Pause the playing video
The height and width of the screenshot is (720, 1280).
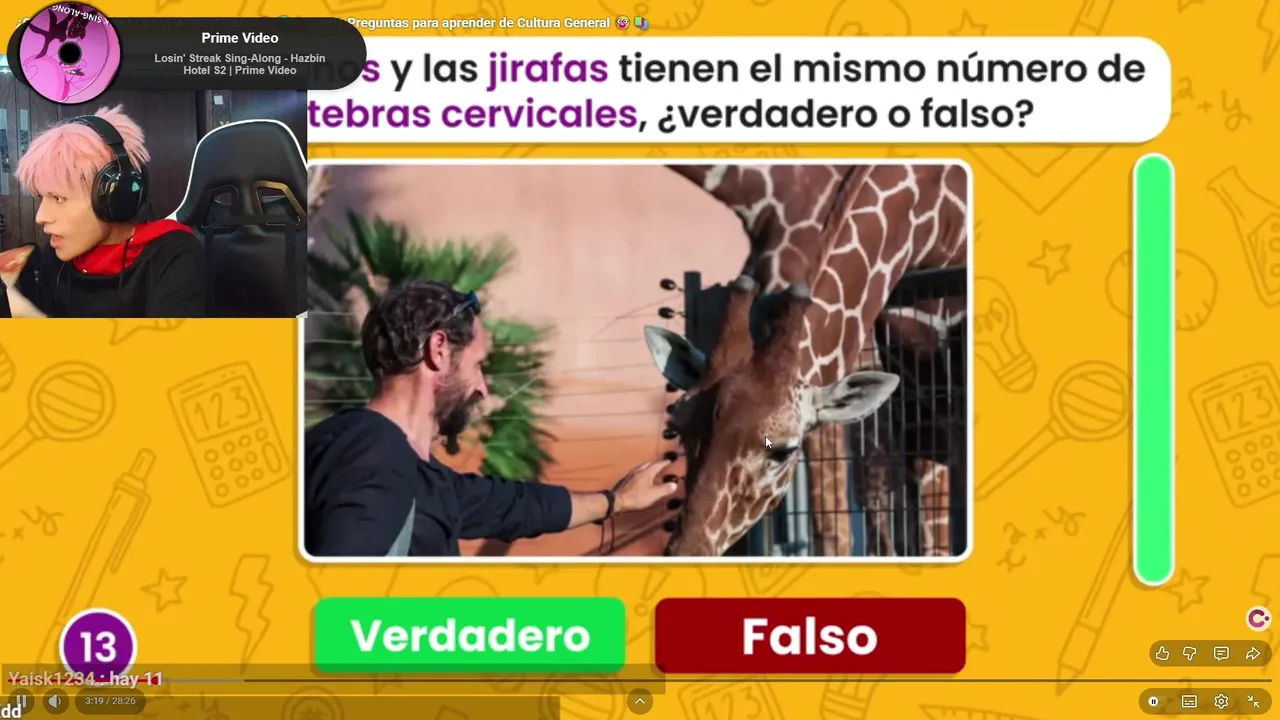(20, 701)
